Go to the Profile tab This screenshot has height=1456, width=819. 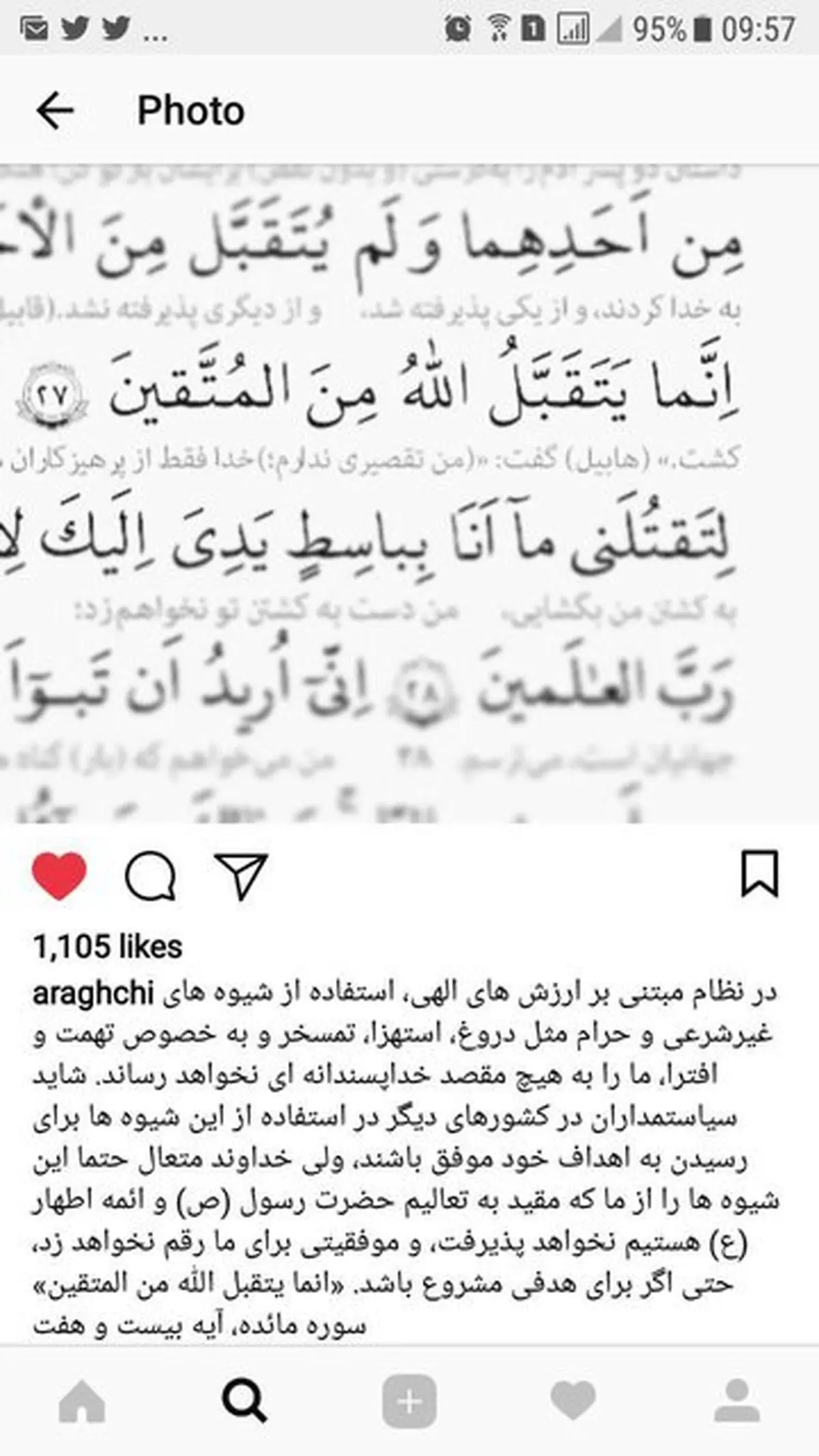pyautogui.click(x=737, y=1401)
